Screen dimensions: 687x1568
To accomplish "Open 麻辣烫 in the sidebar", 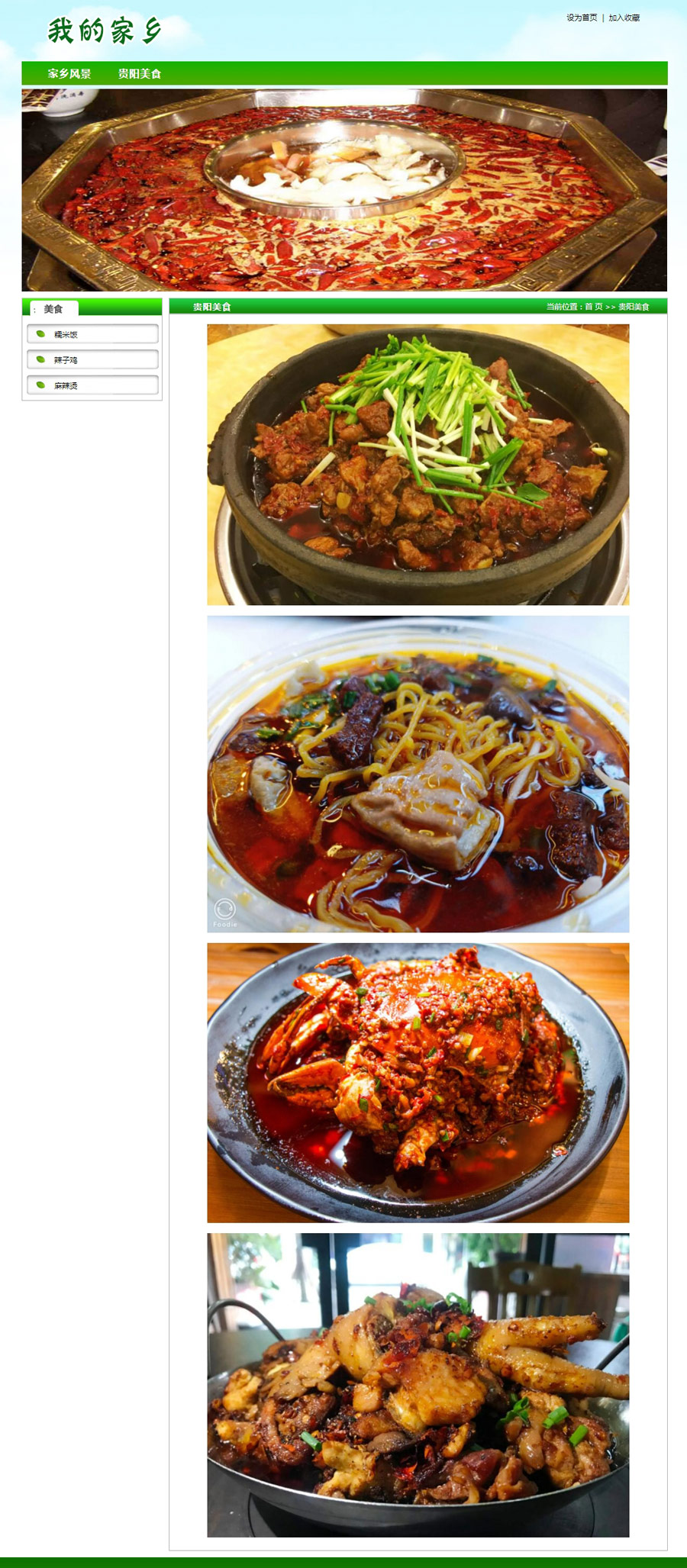I will coord(92,385).
